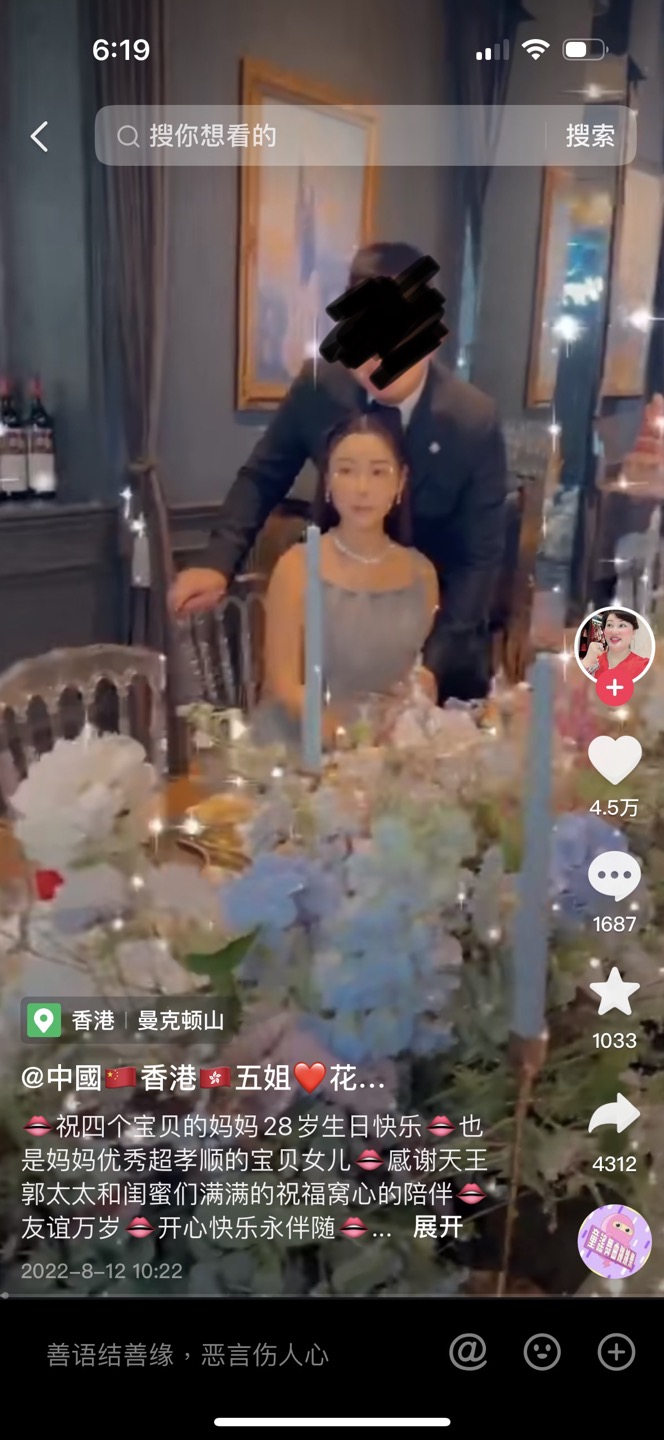This screenshot has width=664, height=1440.
Task: Open more comment options with plus icon
Action: [616, 1353]
